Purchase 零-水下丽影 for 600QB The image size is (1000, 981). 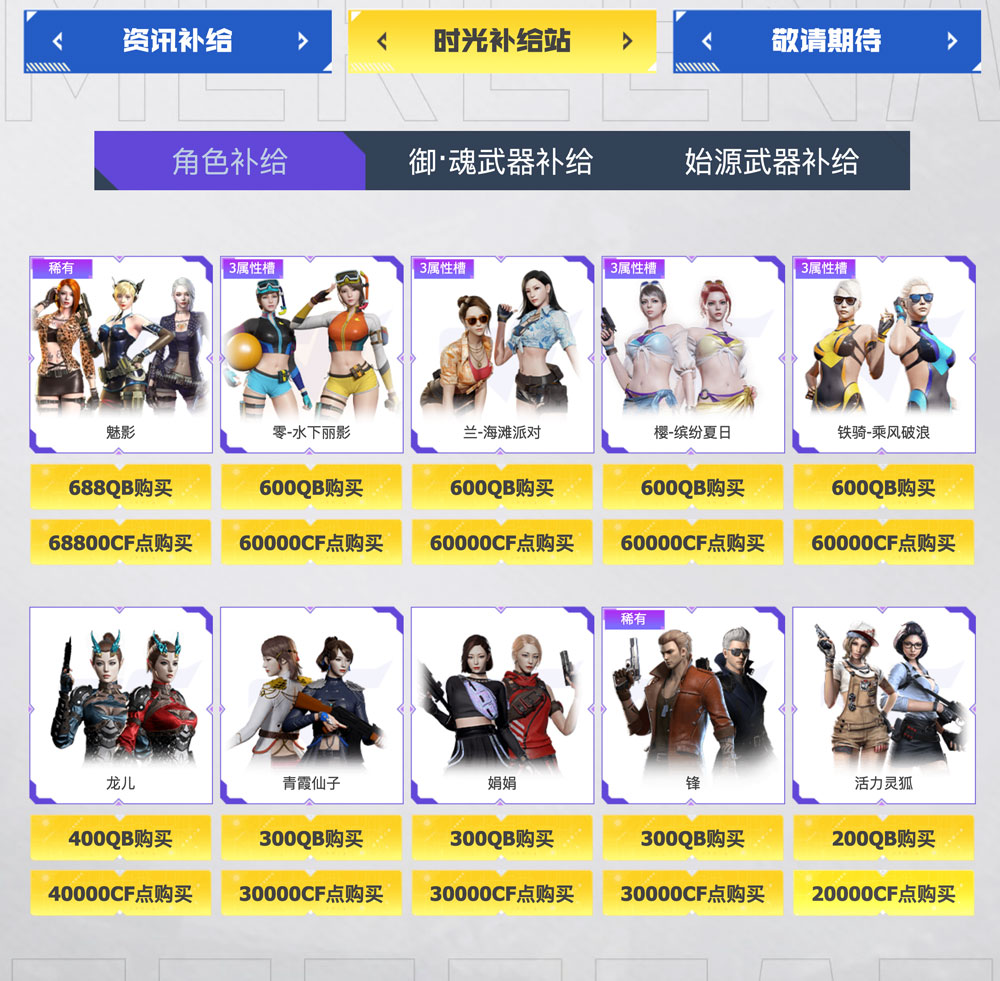coord(311,488)
